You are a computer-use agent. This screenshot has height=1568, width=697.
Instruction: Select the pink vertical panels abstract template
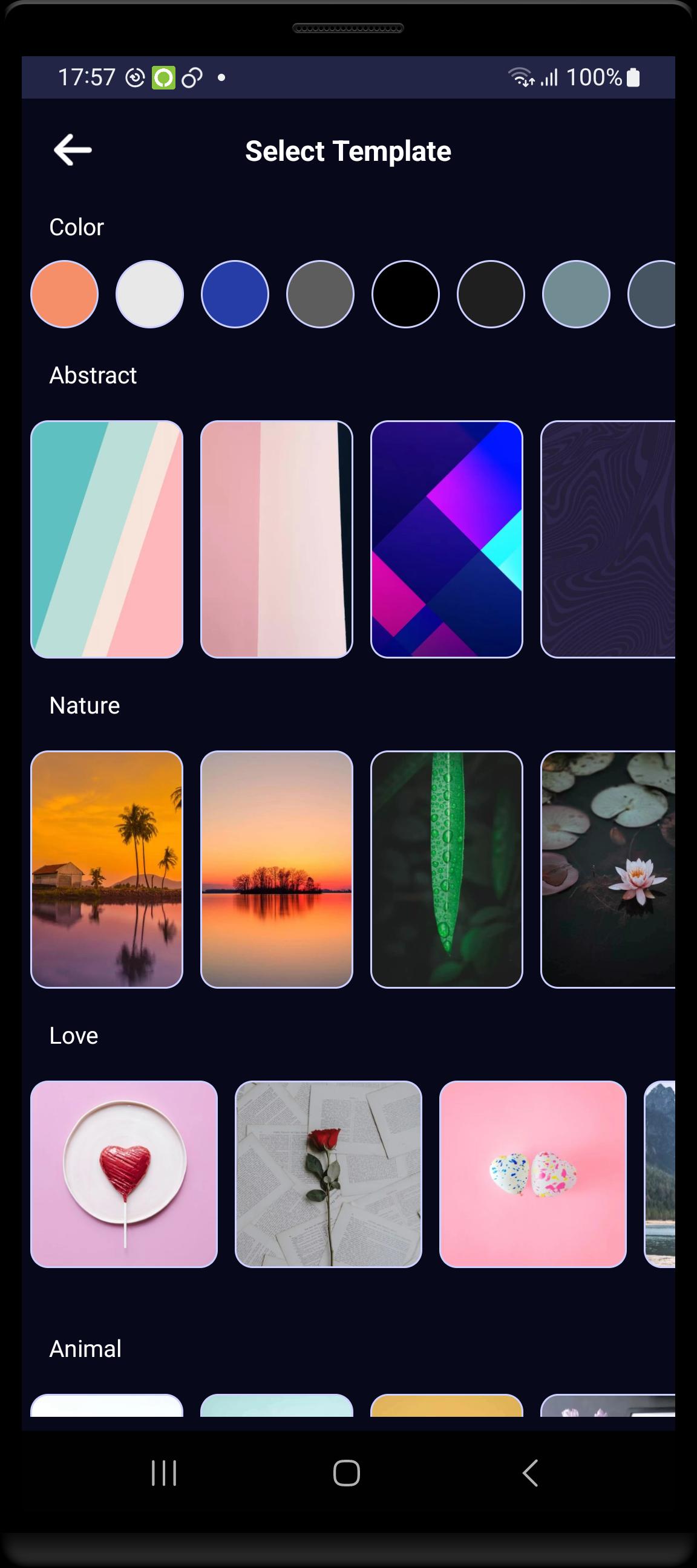pyautogui.click(x=277, y=539)
